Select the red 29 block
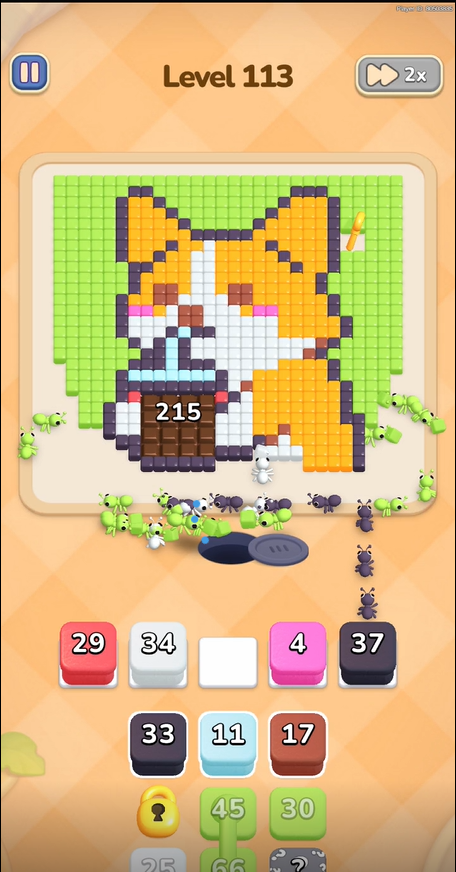Image resolution: width=456 pixels, height=872 pixels. (88, 653)
